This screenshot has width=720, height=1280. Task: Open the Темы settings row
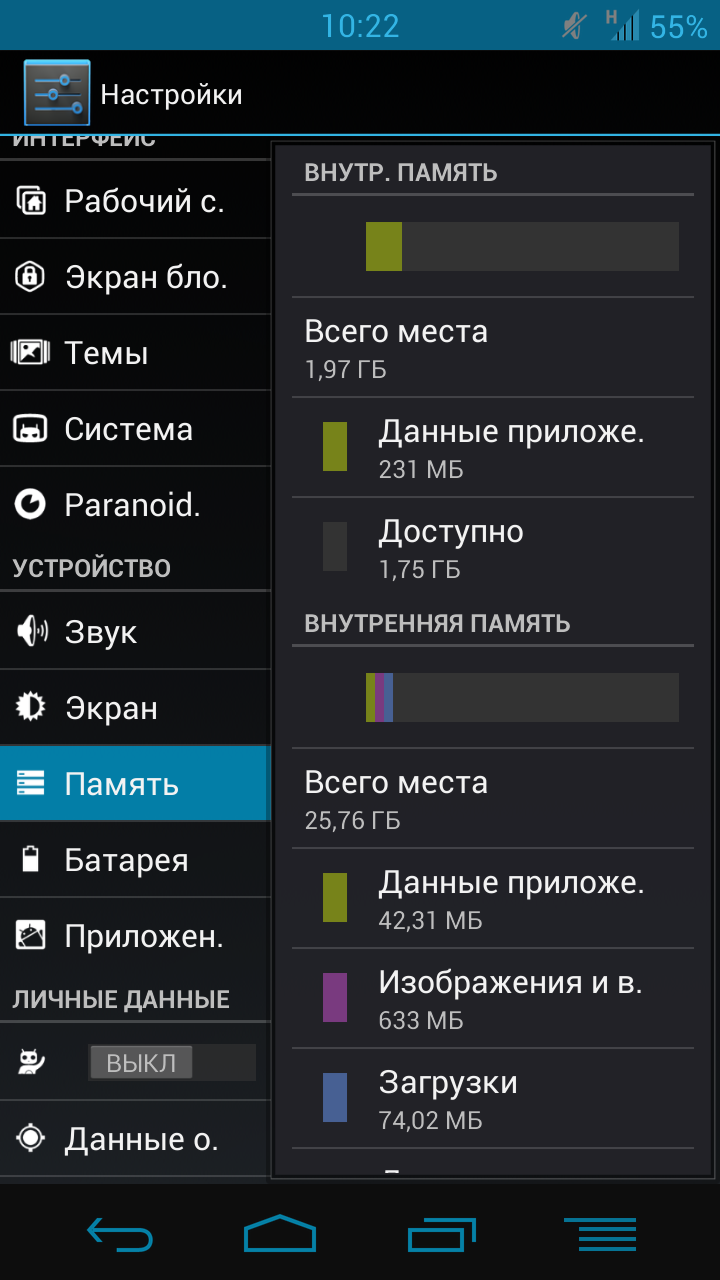(135, 353)
